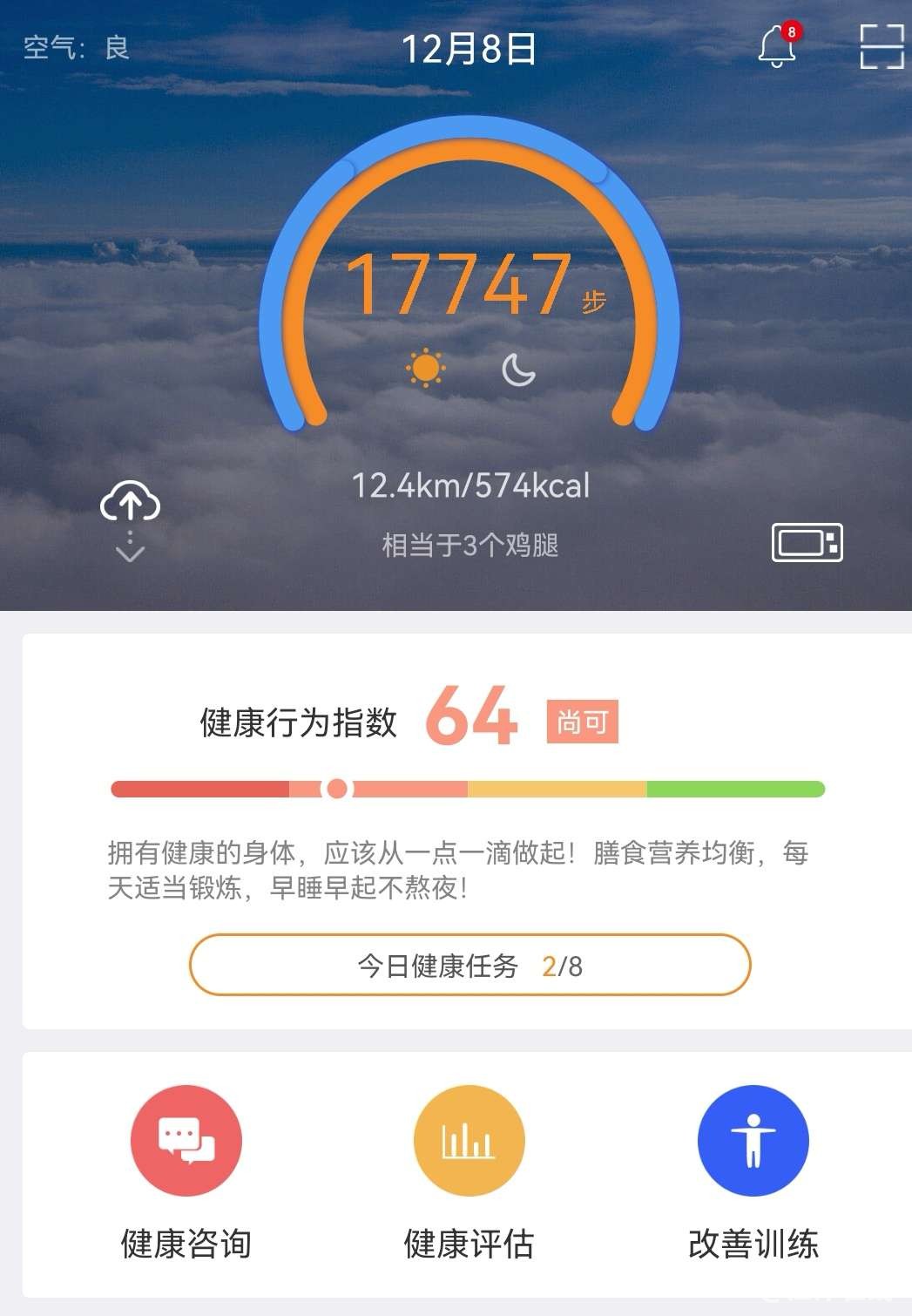This screenshot has height=1316, width=912.
Task: Check air quality 空气: 良
Action: (77, 48)
